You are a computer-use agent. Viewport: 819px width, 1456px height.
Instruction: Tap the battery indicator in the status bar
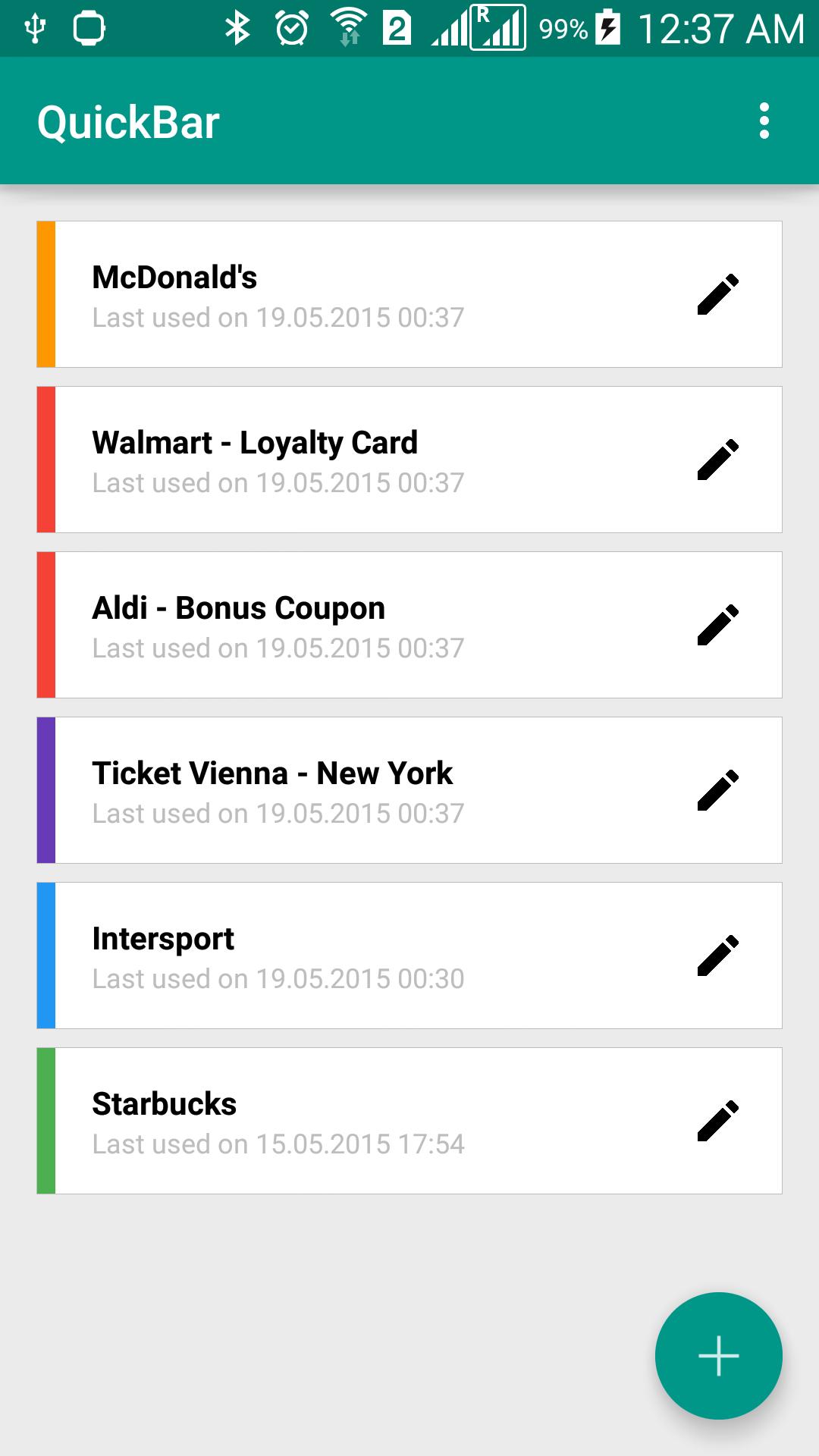(607, 29)
